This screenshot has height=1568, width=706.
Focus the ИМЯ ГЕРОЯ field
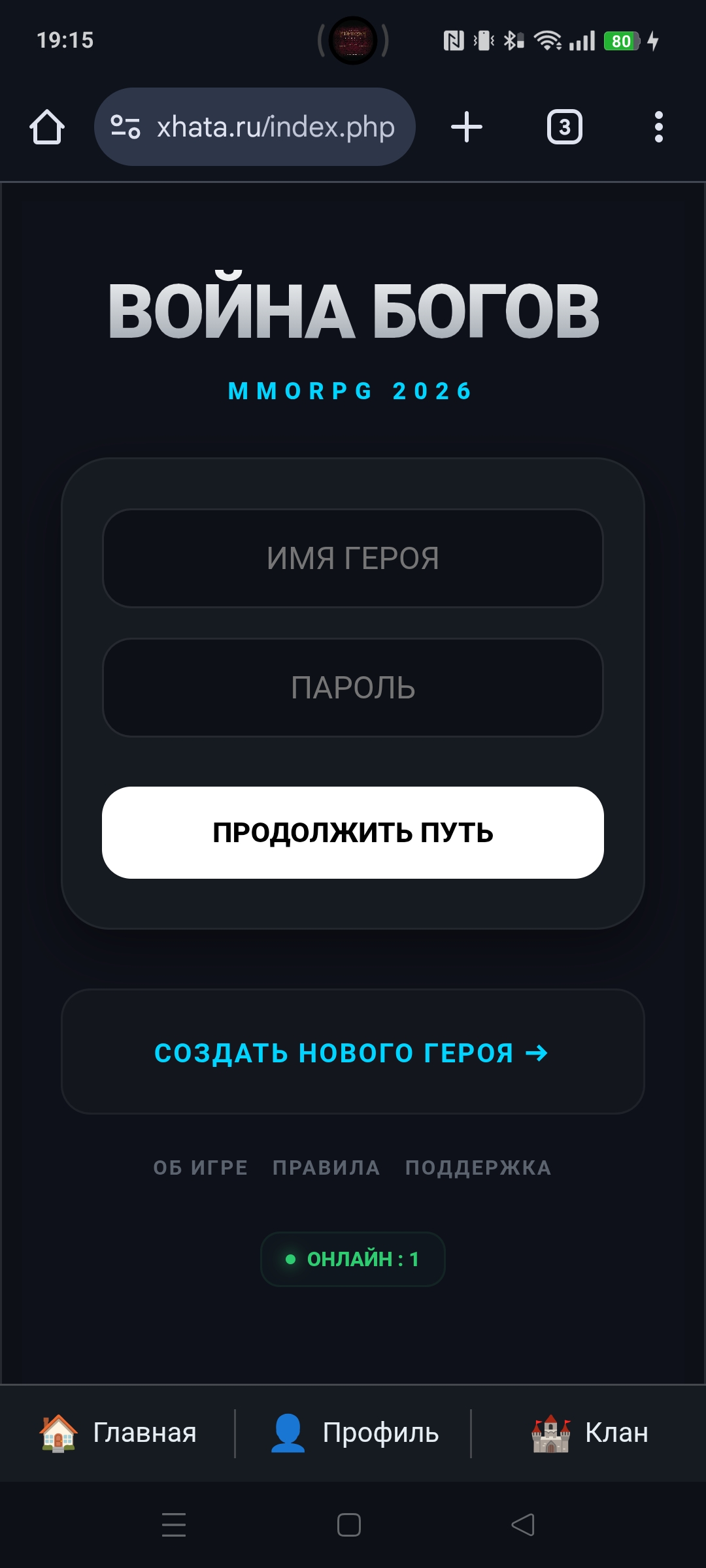[x=353, y=559]
